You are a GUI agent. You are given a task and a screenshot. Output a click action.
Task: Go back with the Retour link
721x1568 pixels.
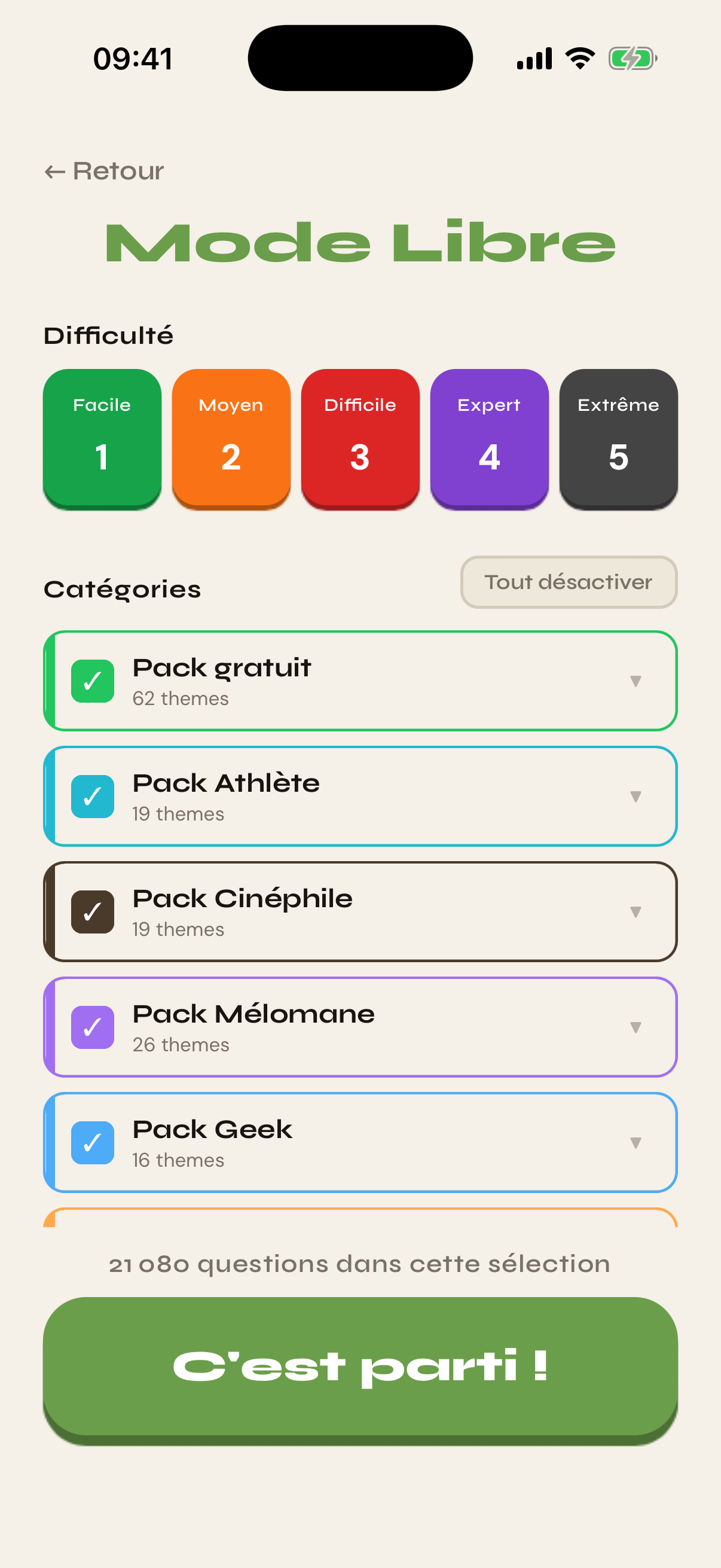[104, 171]
